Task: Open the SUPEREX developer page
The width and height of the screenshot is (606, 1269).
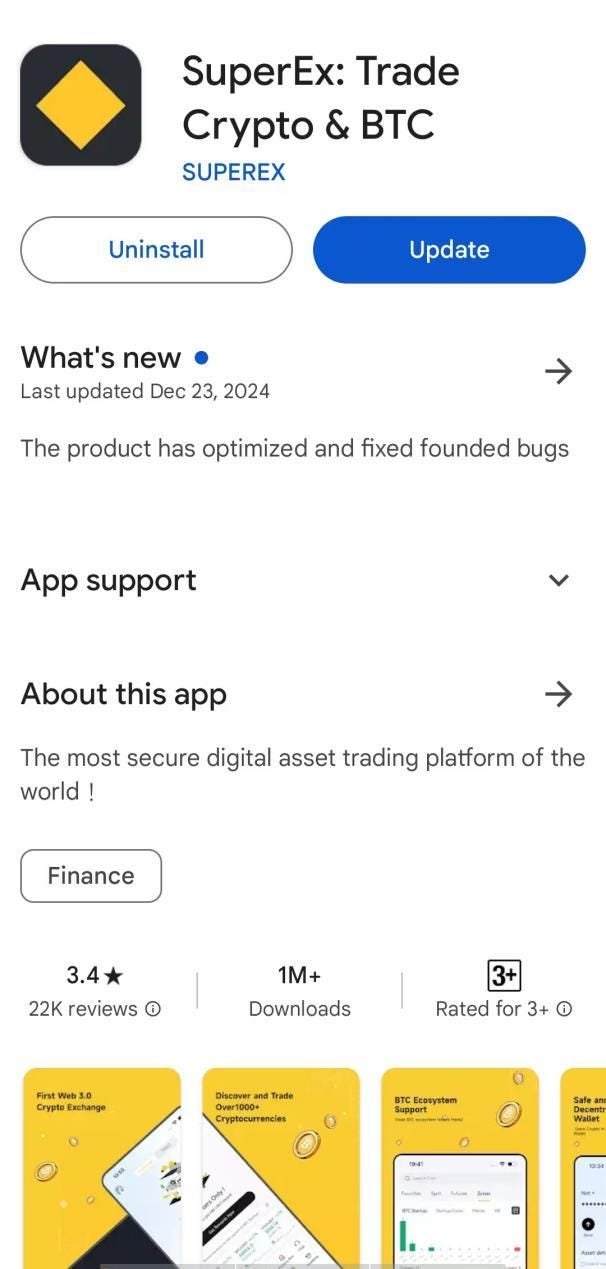Action: [233, 172]
